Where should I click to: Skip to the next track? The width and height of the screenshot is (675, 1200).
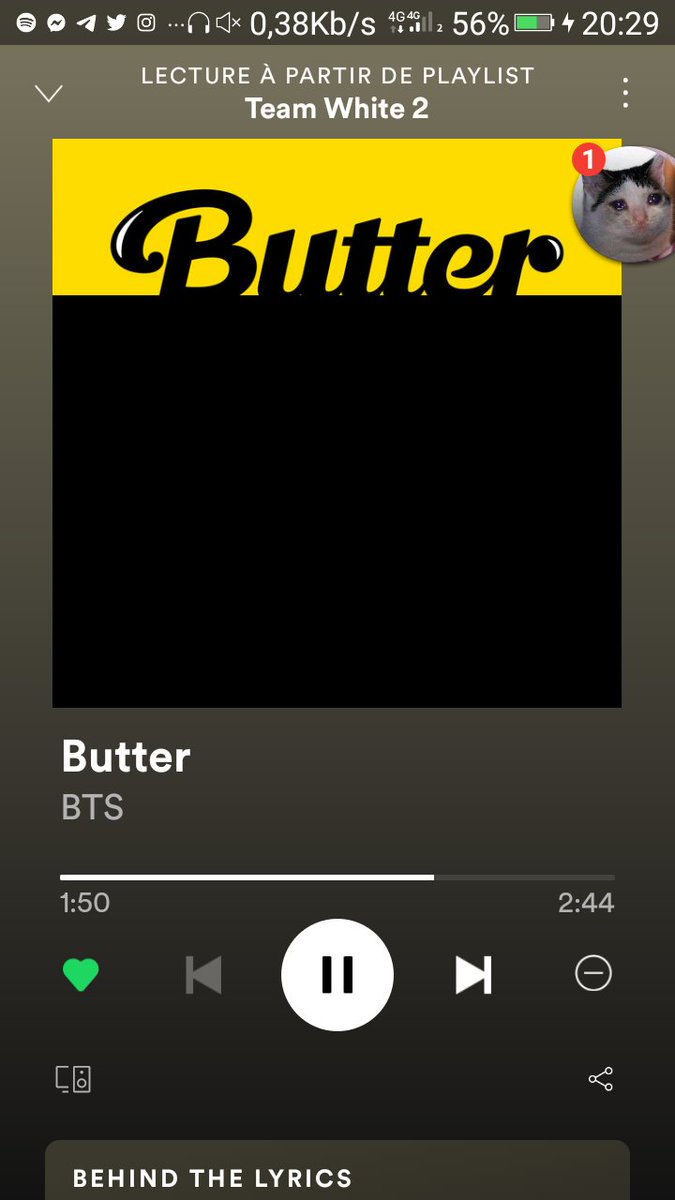[473, 974]
